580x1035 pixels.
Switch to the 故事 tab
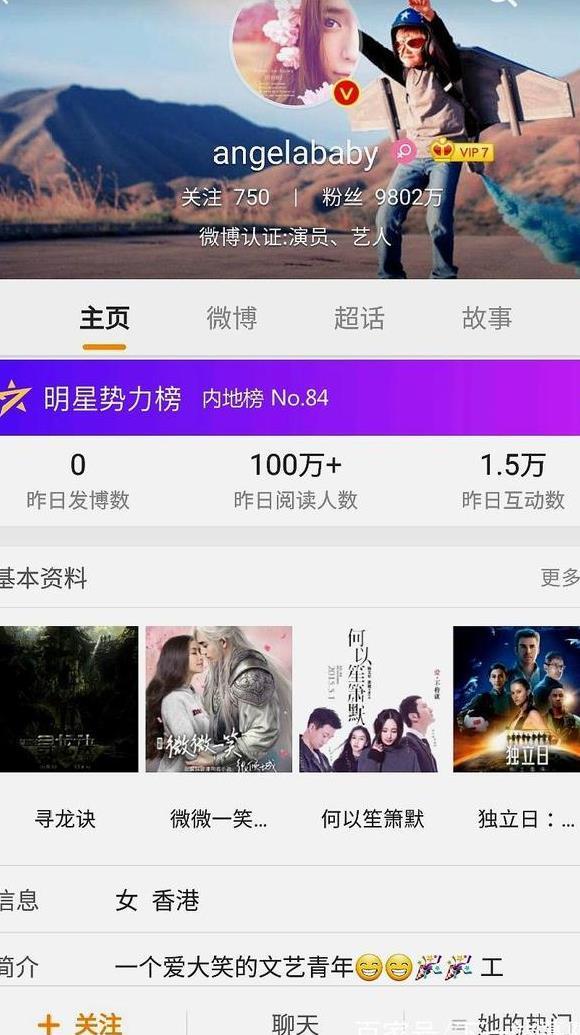487,318
